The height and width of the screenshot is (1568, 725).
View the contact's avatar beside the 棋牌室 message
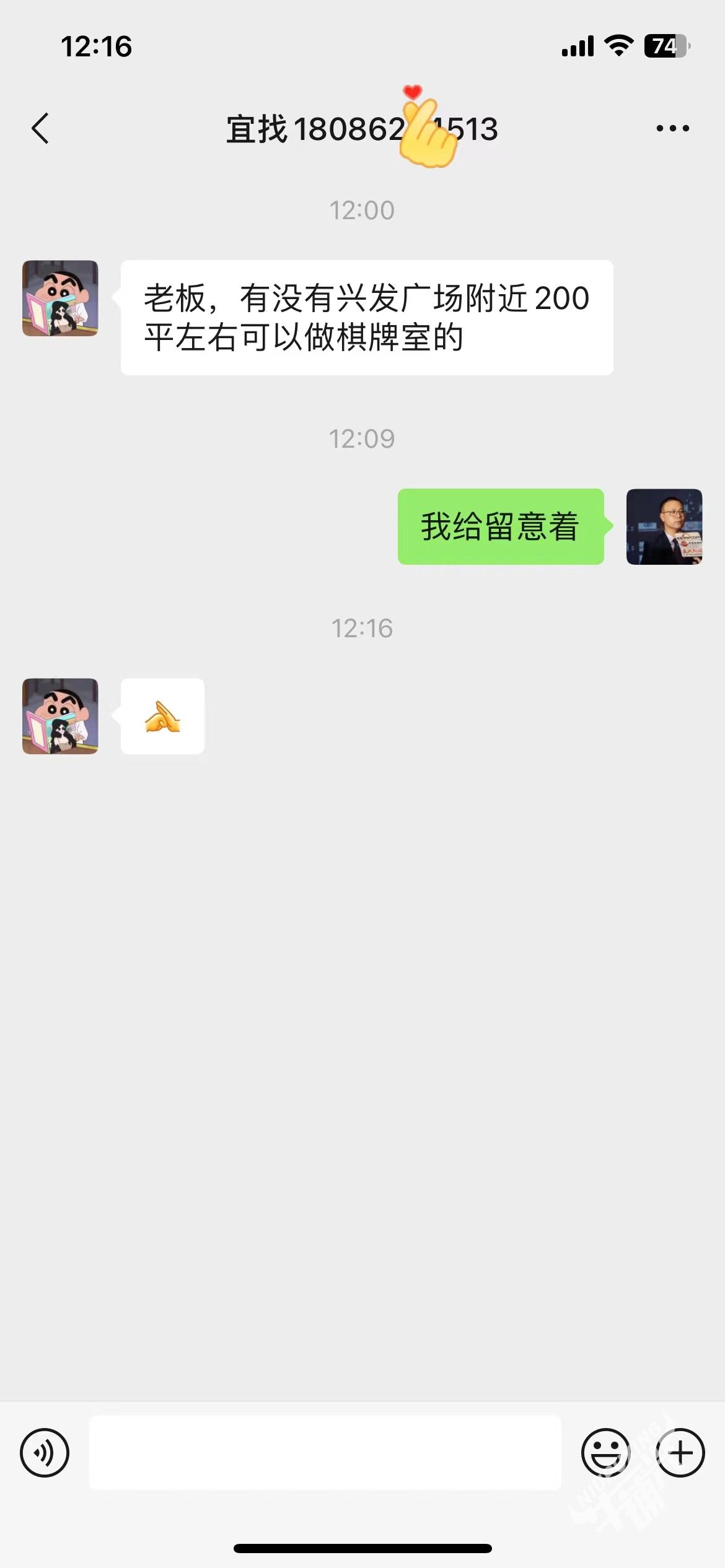click(60, 298)
